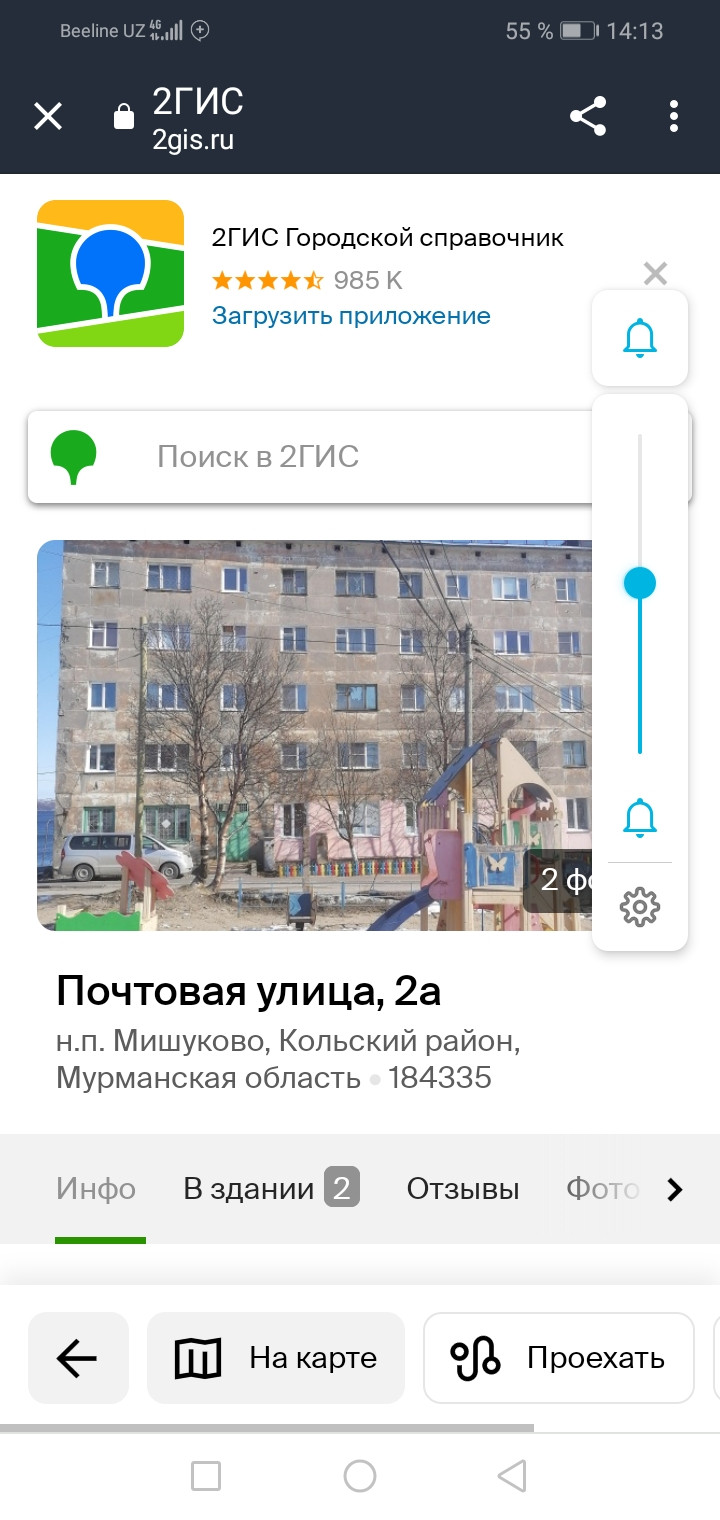Share this 2GIS page

tap(588, 116)
